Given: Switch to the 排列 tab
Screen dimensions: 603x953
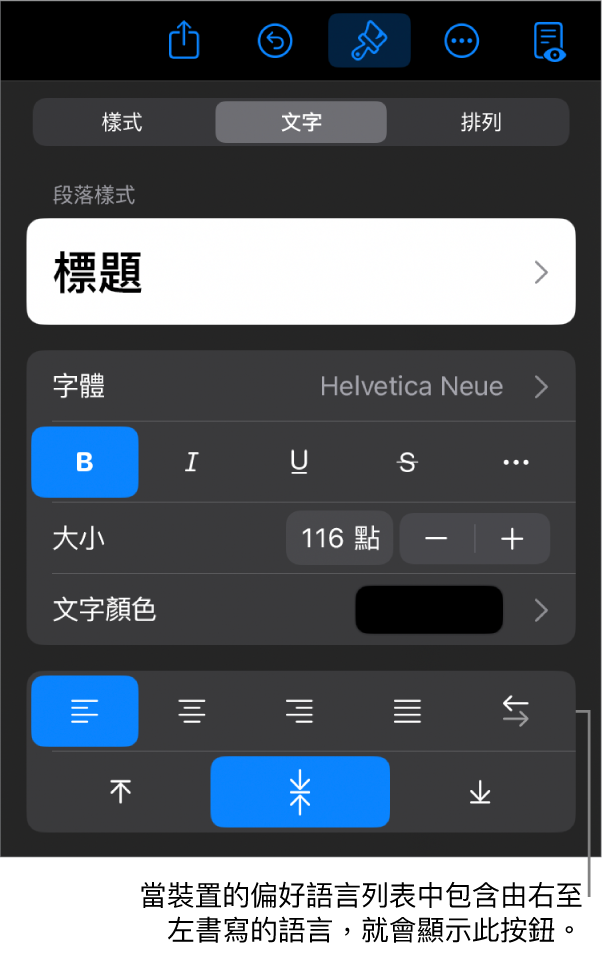Looking at the screenshot, I should pos(480,123).
